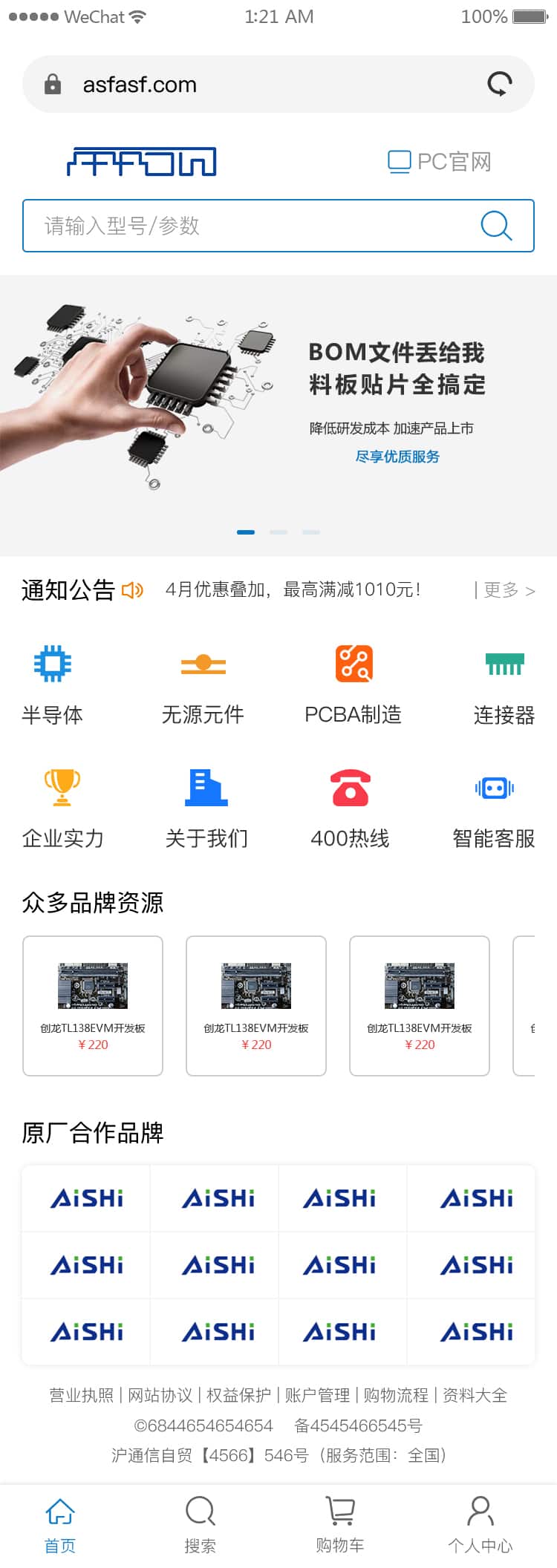Open the 营业执照 footer link

click(82, 1395)
